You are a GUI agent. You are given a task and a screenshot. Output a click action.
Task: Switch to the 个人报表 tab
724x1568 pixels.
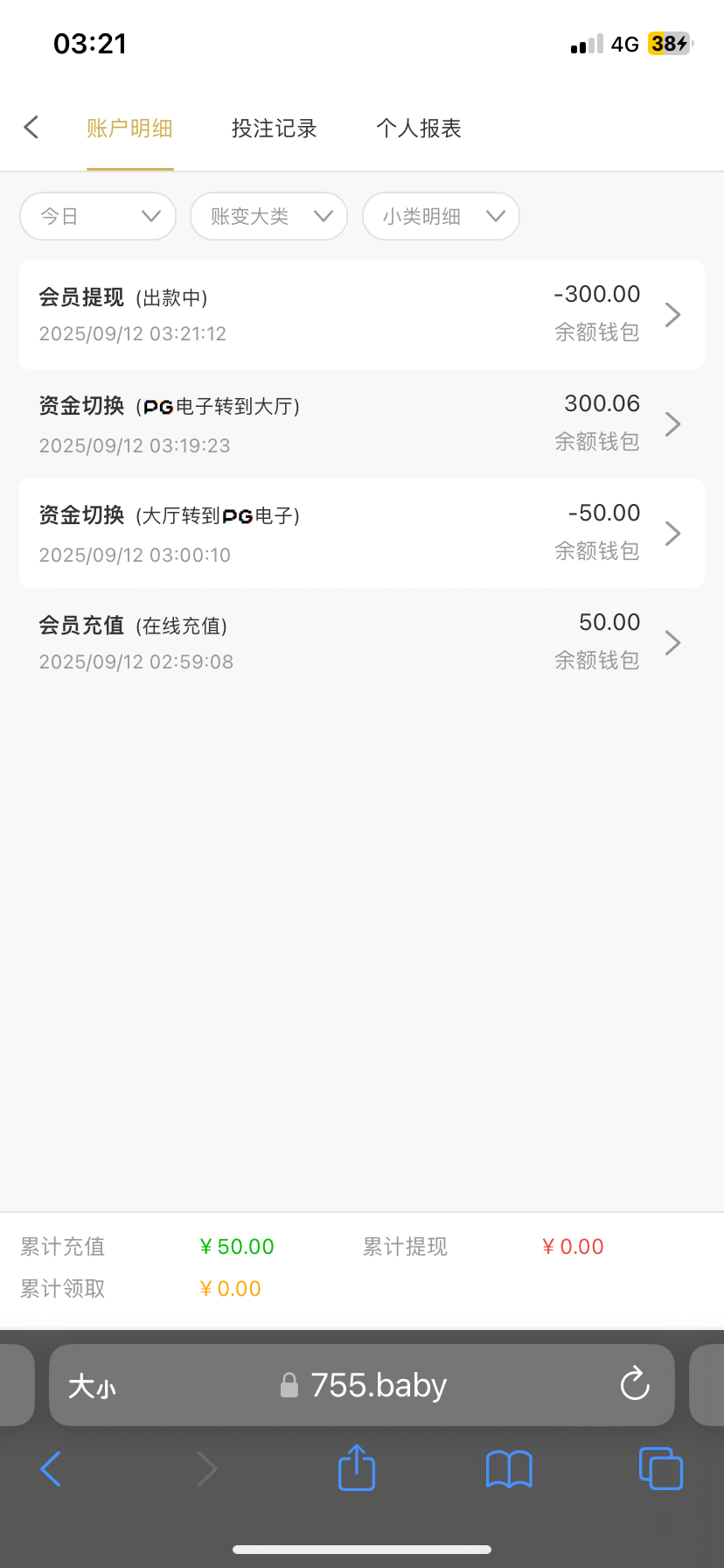point(419,129)
